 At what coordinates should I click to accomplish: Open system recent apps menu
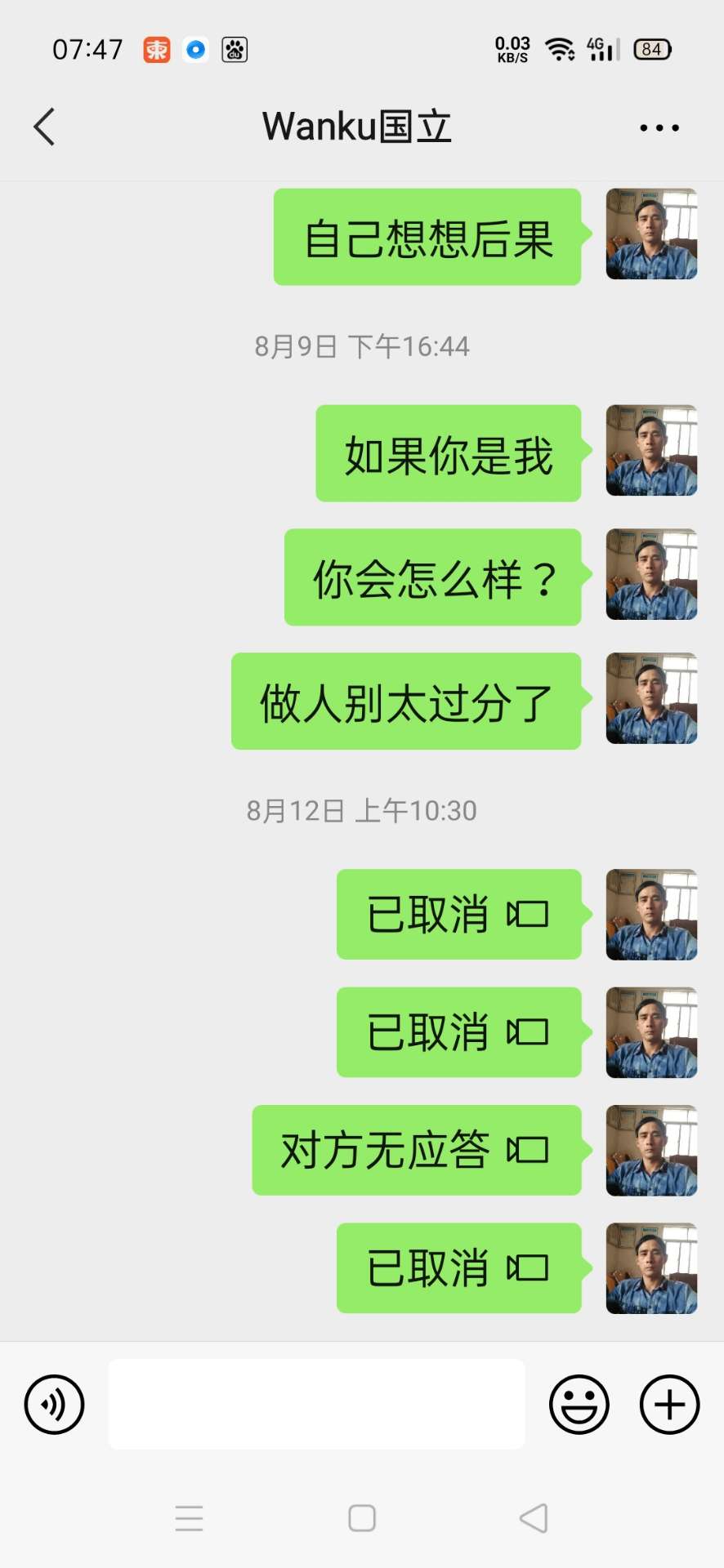coord(189,1518)
